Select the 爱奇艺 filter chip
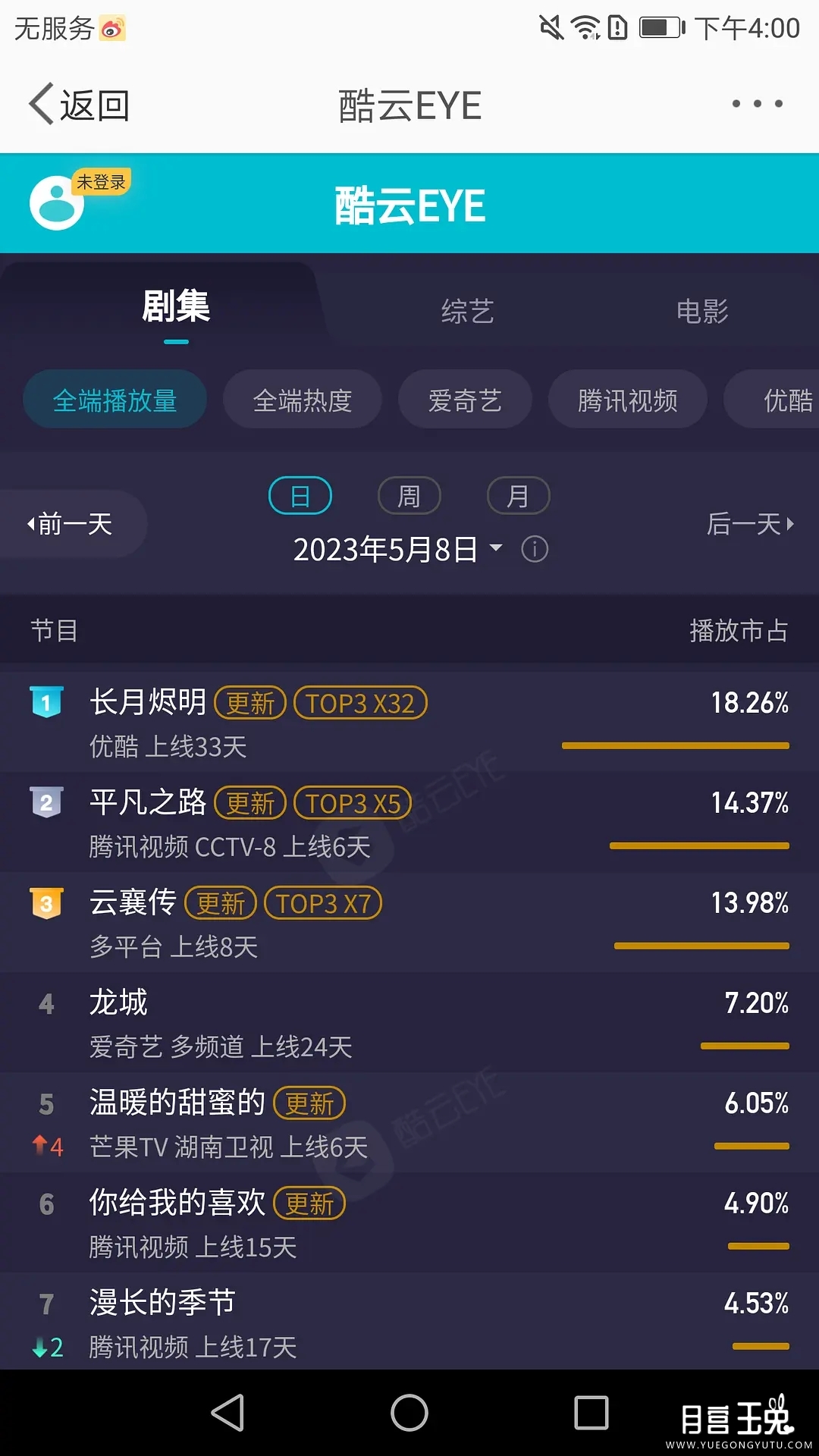819x1456 pixels. pos(465,400)
